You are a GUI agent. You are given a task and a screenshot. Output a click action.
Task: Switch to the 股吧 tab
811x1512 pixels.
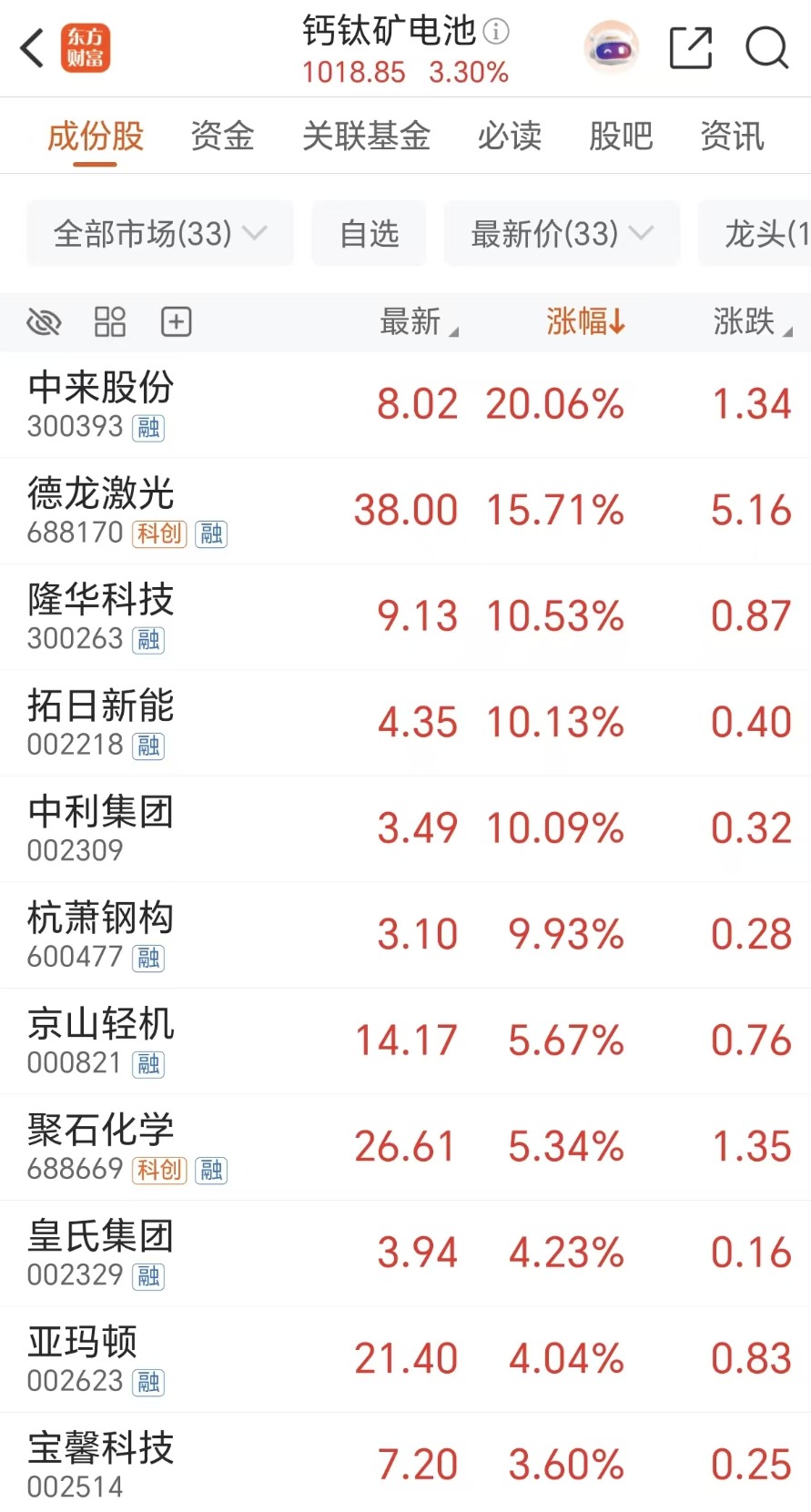[x=621, y=137]
